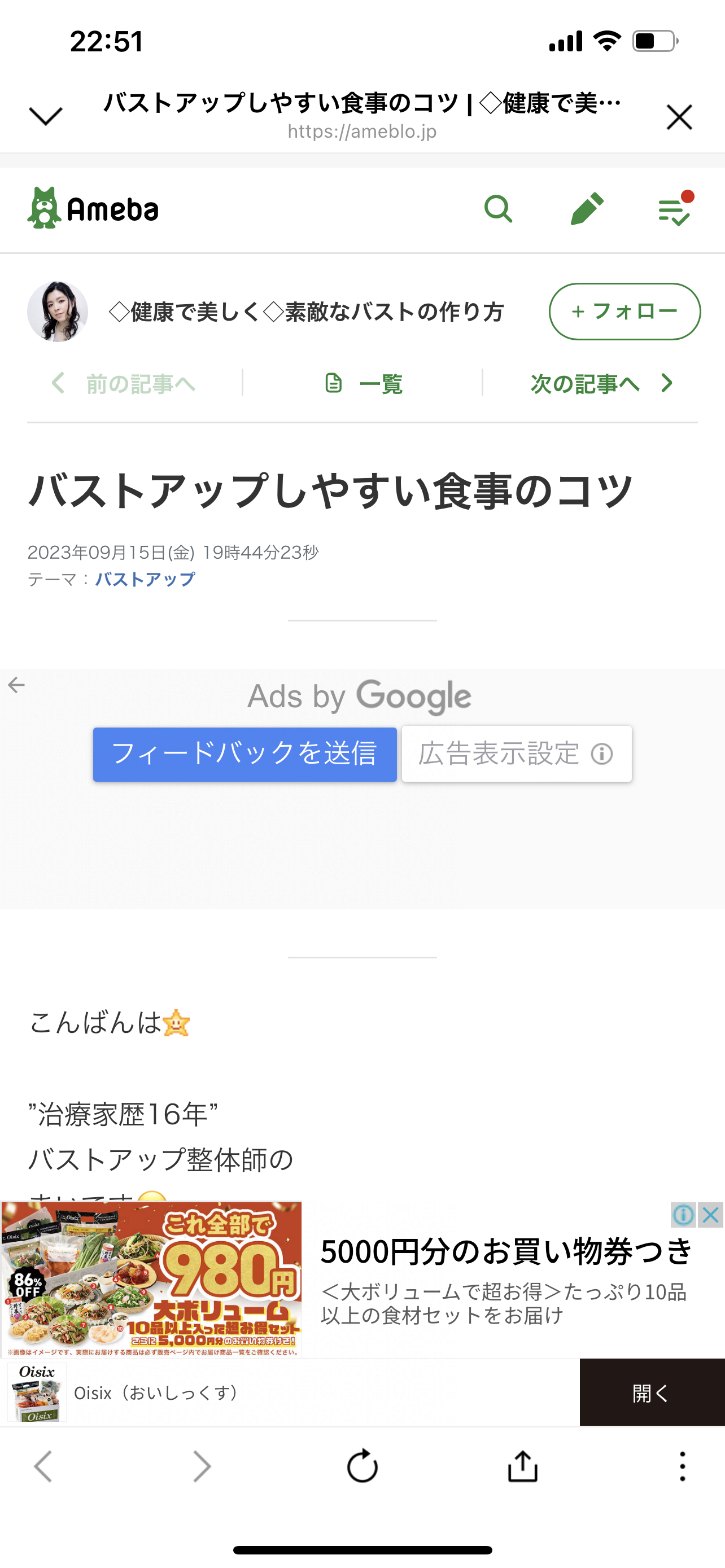Open the blog author's profile picture

point(58,311)
